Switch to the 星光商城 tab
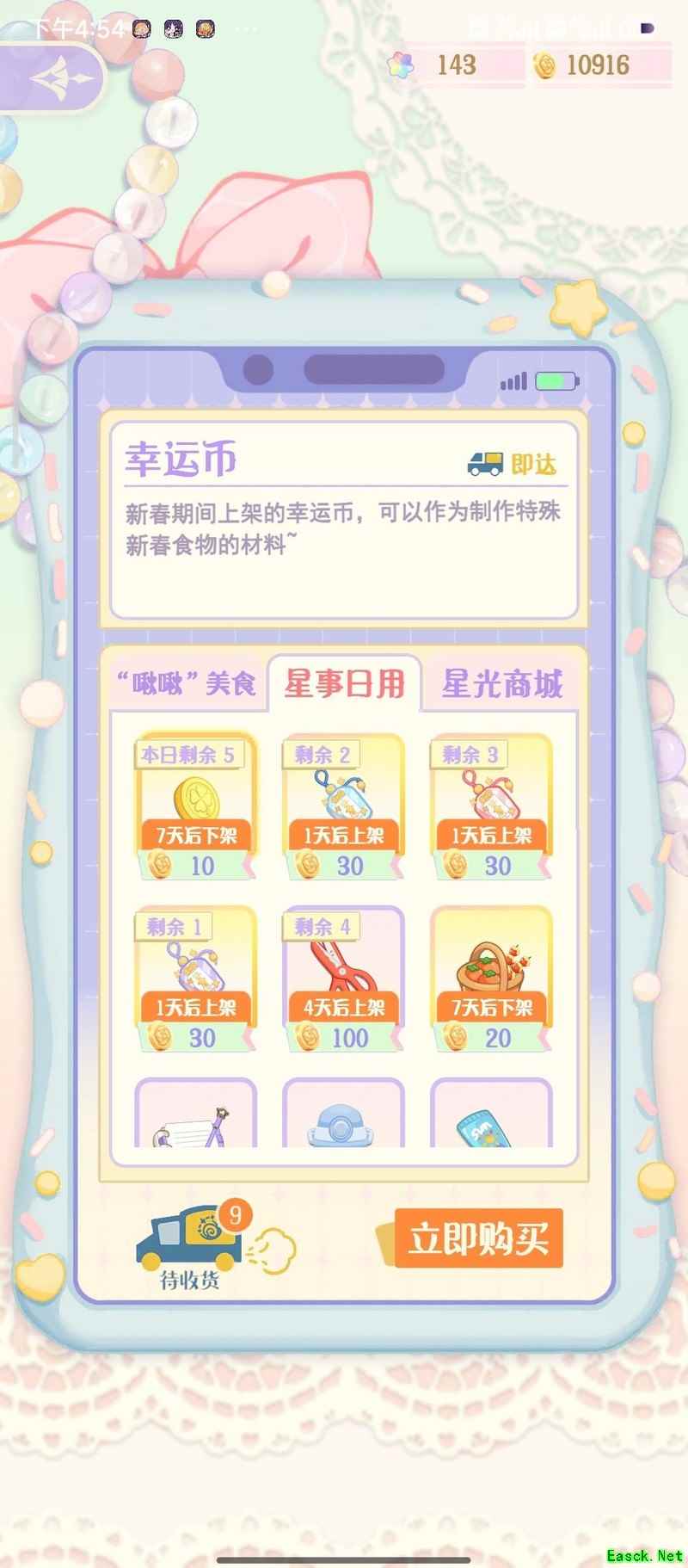Viewport: 688px width, 1568px height. [x=502, y=684]
